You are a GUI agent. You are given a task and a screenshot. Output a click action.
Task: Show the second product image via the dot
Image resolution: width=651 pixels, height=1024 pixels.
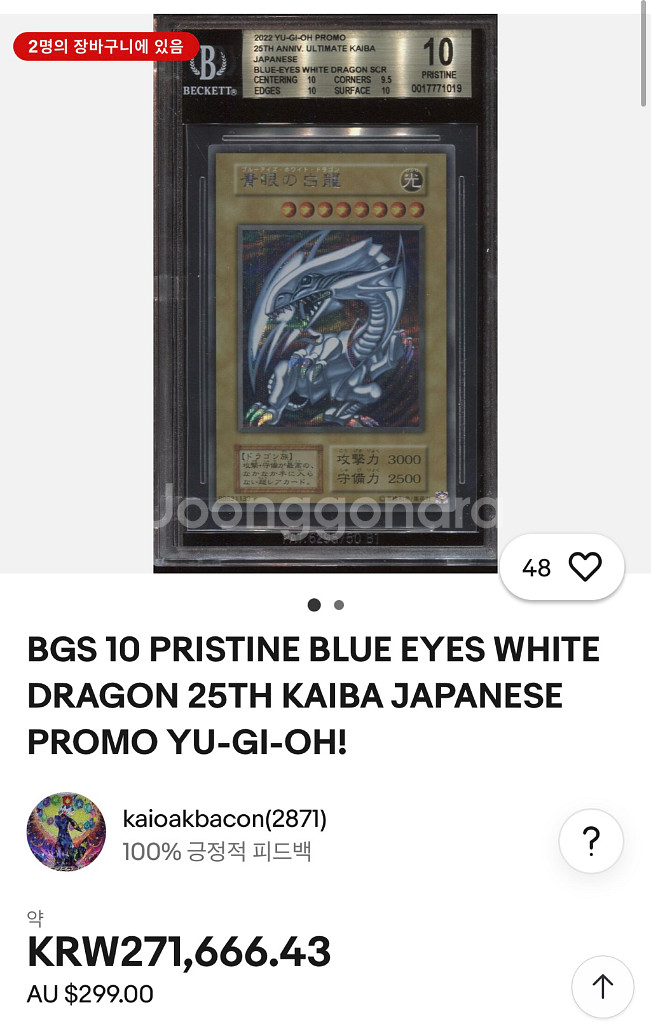[339, 605]
